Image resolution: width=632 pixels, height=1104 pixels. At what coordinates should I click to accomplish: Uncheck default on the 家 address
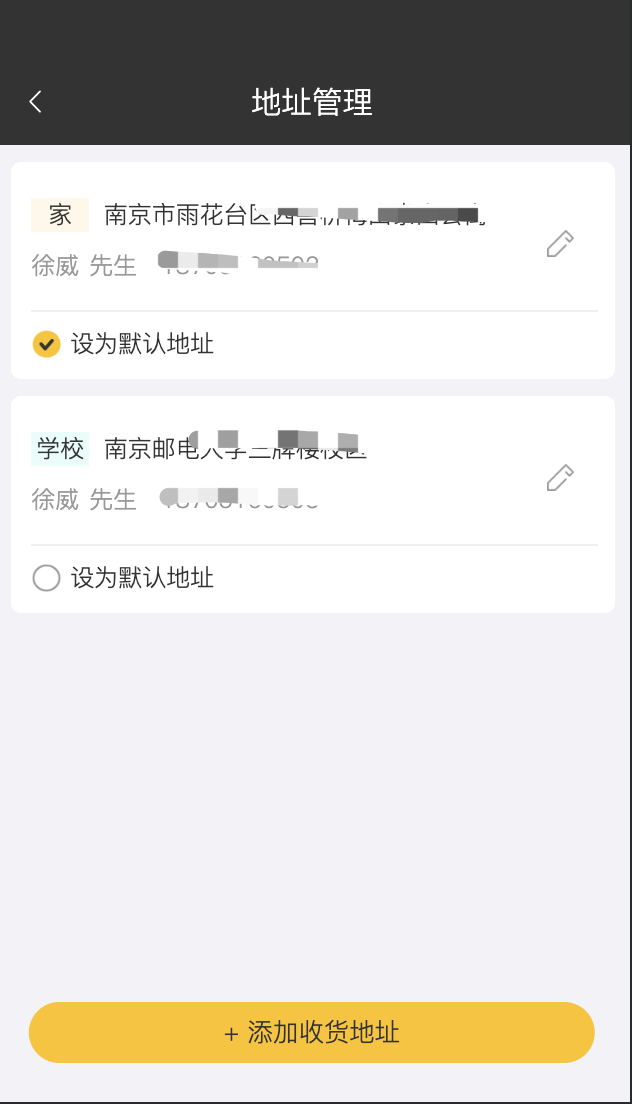(46, 344)
